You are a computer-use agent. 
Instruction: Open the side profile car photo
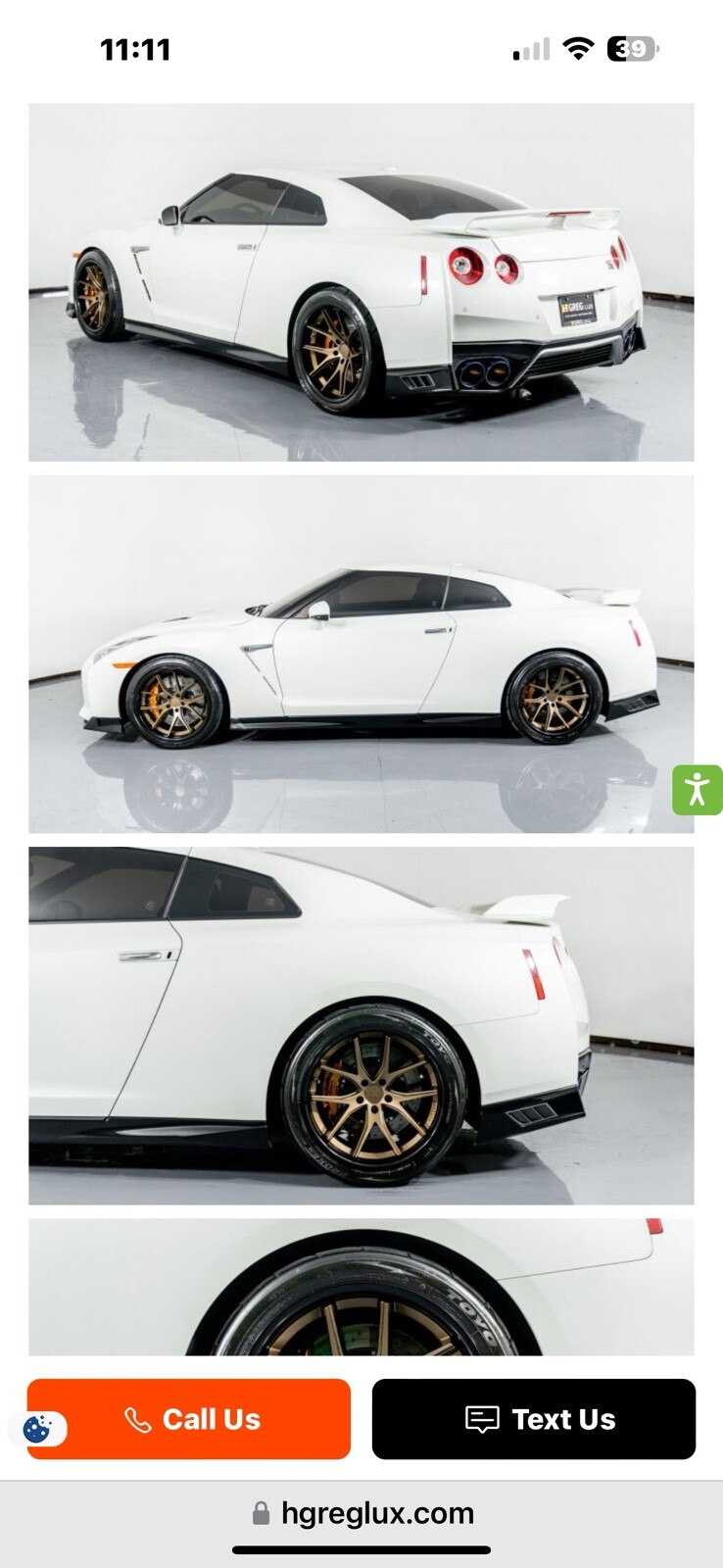point(361,654)
